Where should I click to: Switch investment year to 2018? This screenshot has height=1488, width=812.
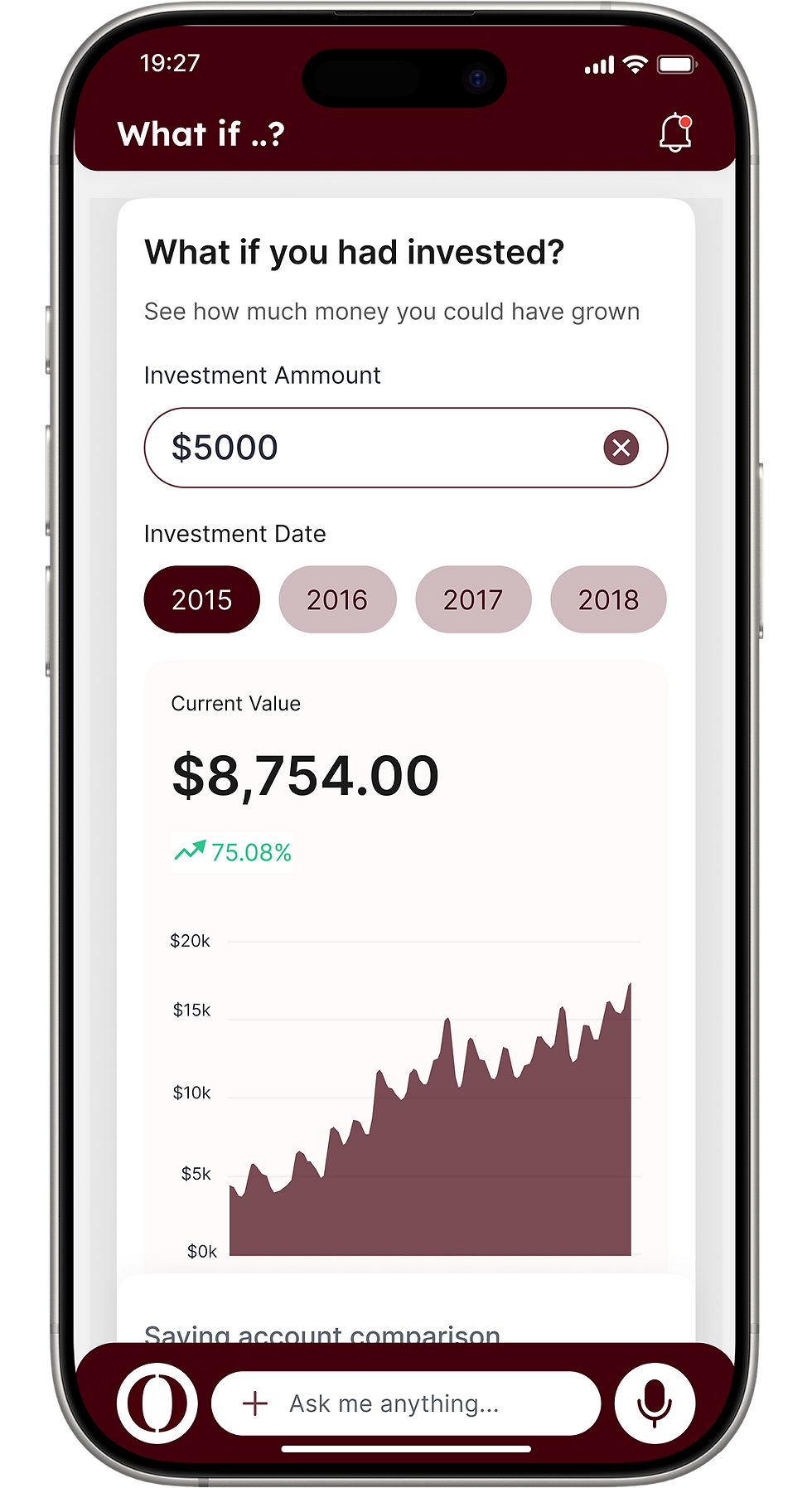click(x=608, y=599)
